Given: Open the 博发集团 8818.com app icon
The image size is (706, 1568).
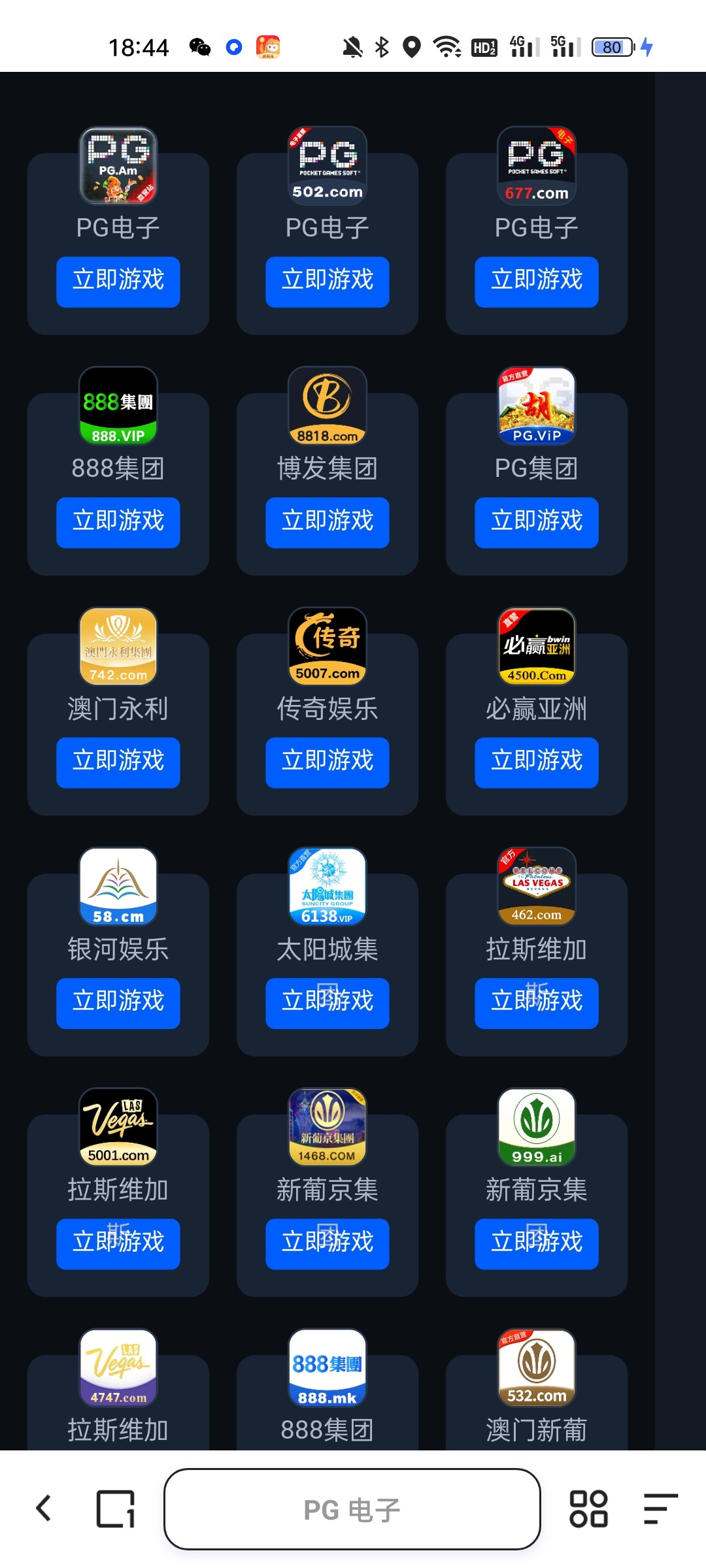Looking at the screenshot, I should [x=327, y=405].
